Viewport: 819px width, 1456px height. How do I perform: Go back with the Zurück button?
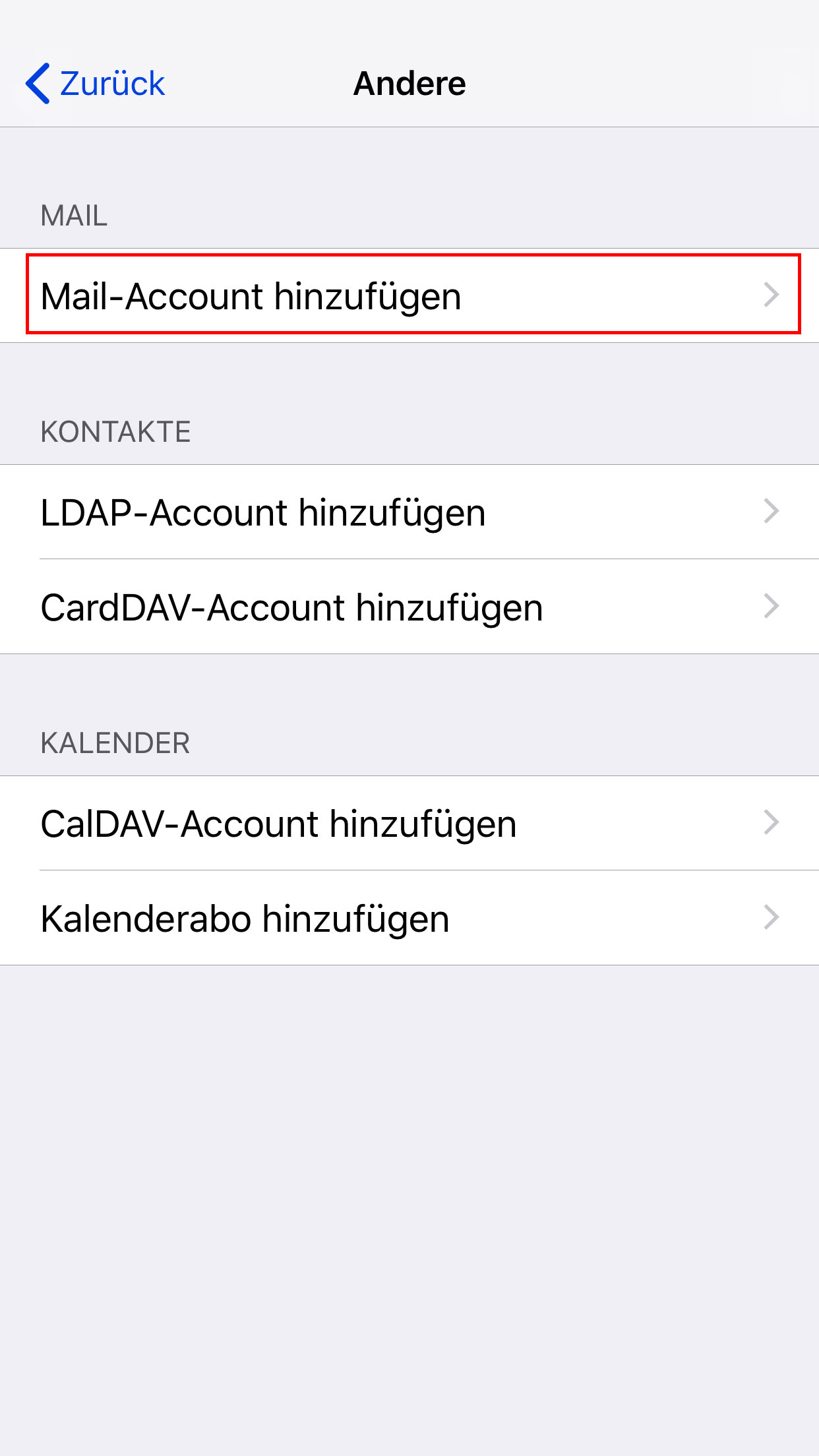95,84
